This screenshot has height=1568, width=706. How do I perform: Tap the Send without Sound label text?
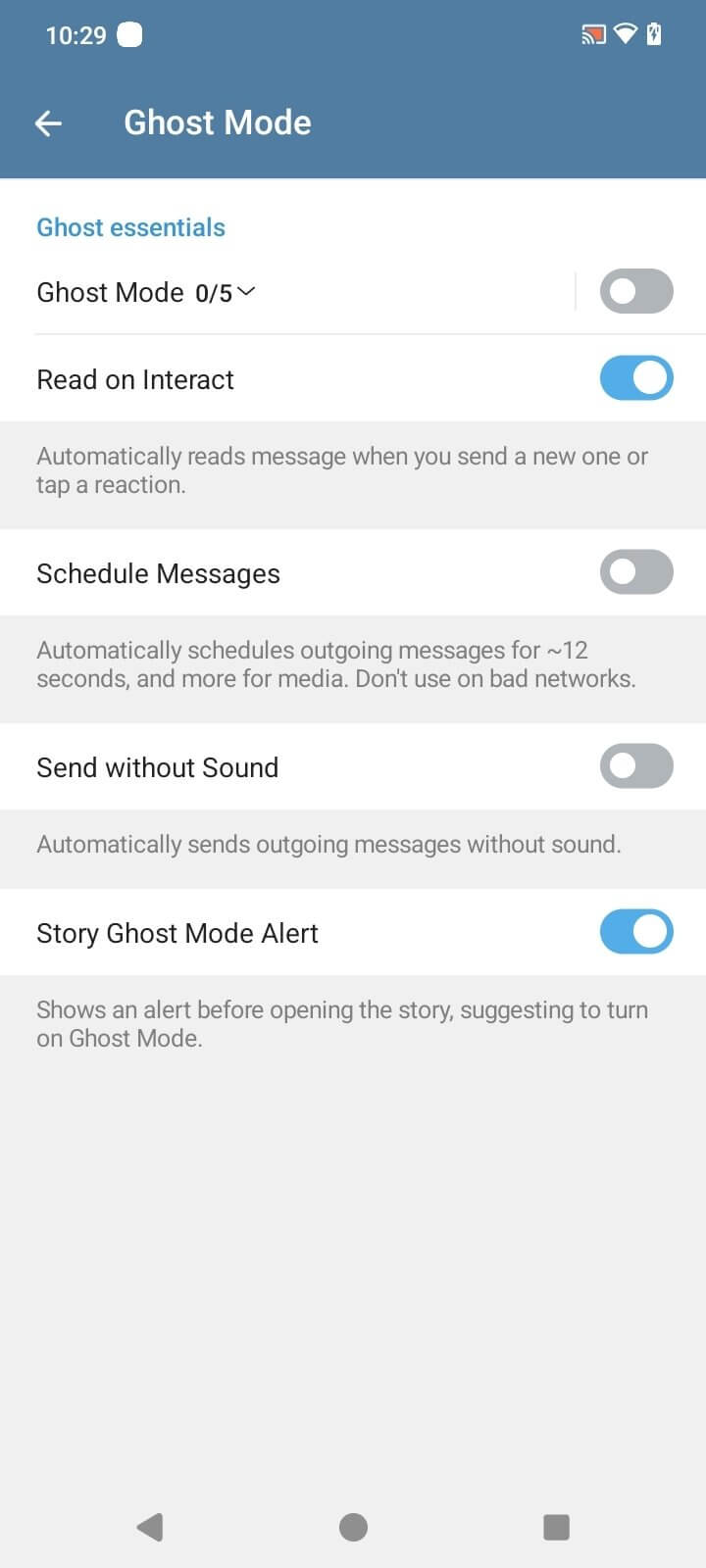[x=157, y=767]
